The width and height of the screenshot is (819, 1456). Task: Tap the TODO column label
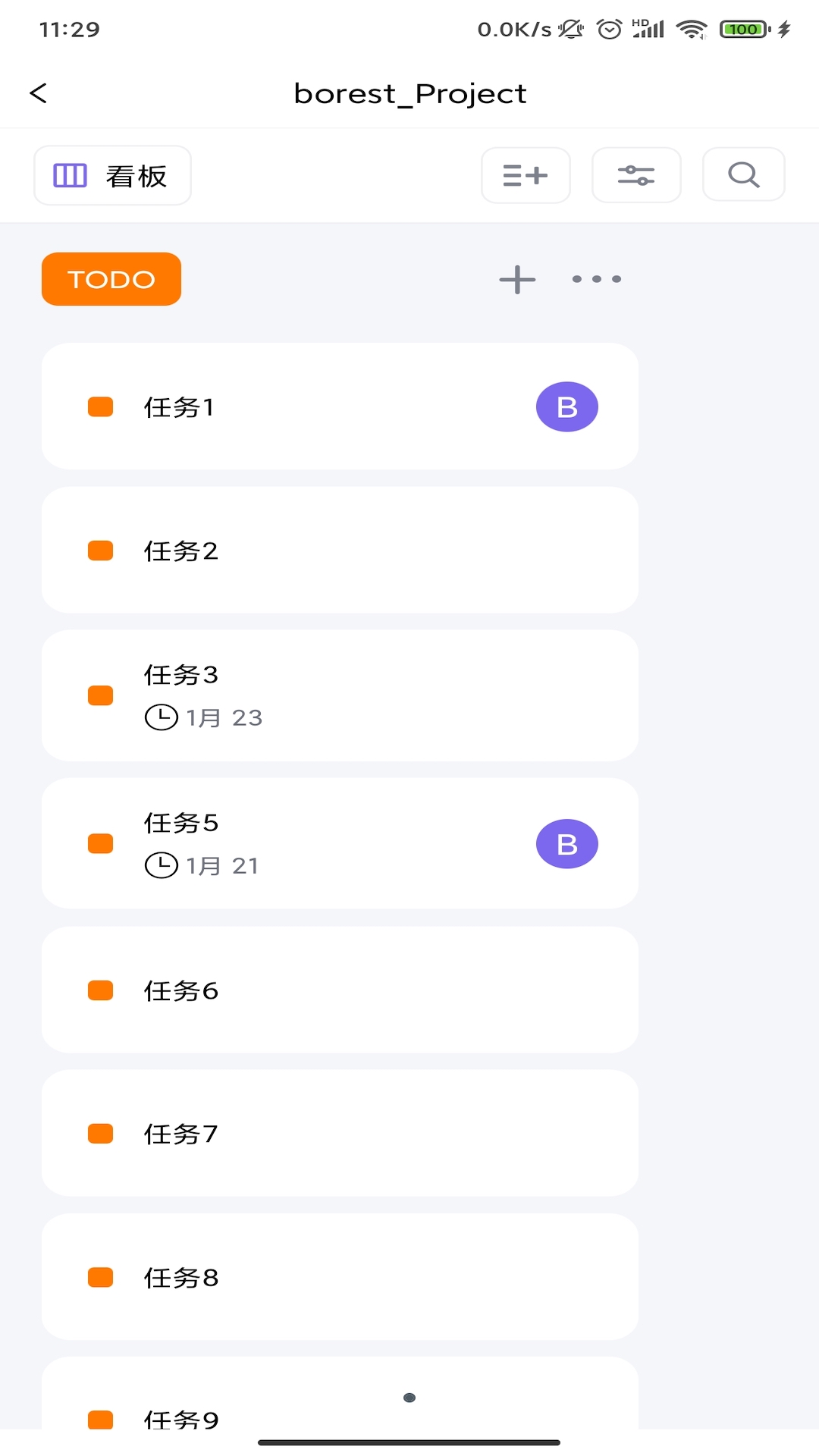click(111, 279)
